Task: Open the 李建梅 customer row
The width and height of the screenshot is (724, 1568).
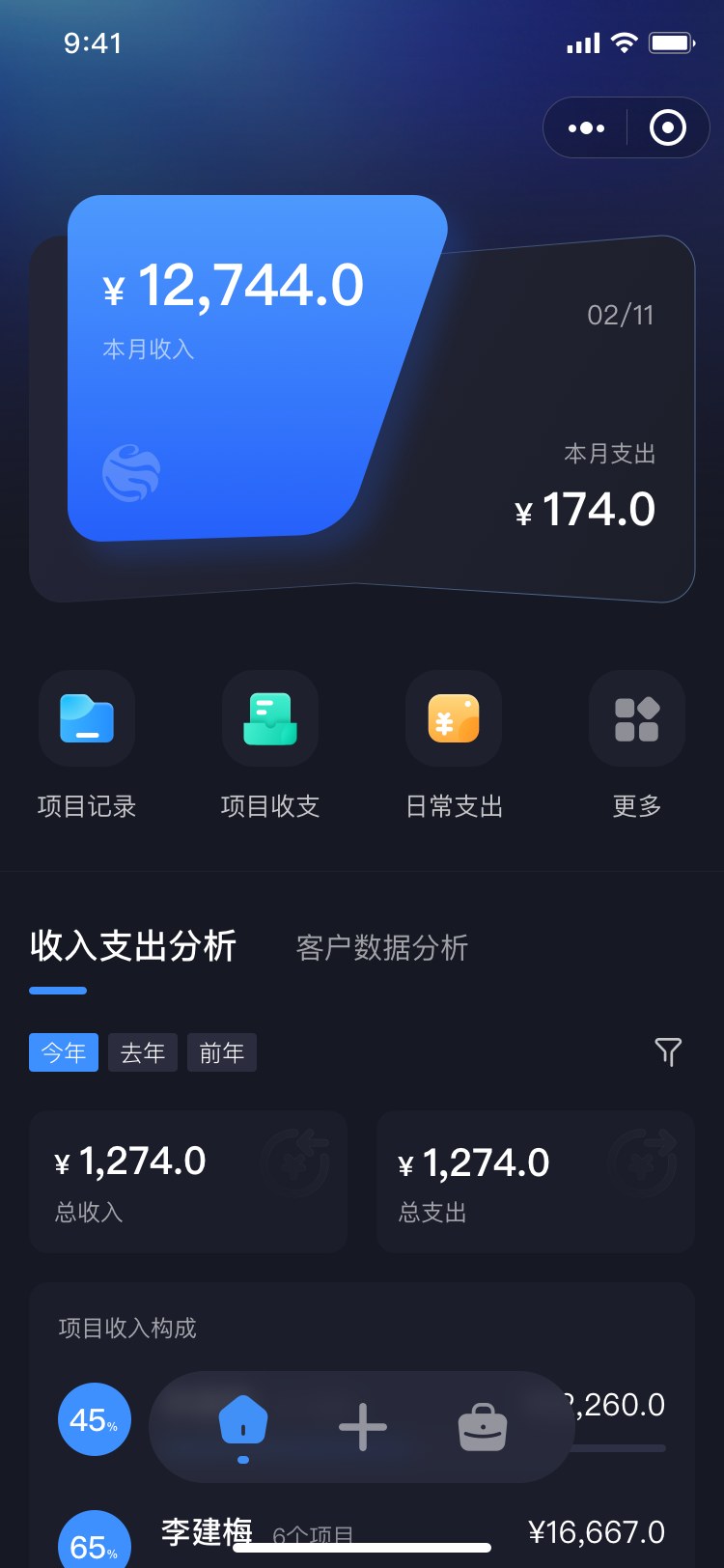Action: click(362, 1535)
